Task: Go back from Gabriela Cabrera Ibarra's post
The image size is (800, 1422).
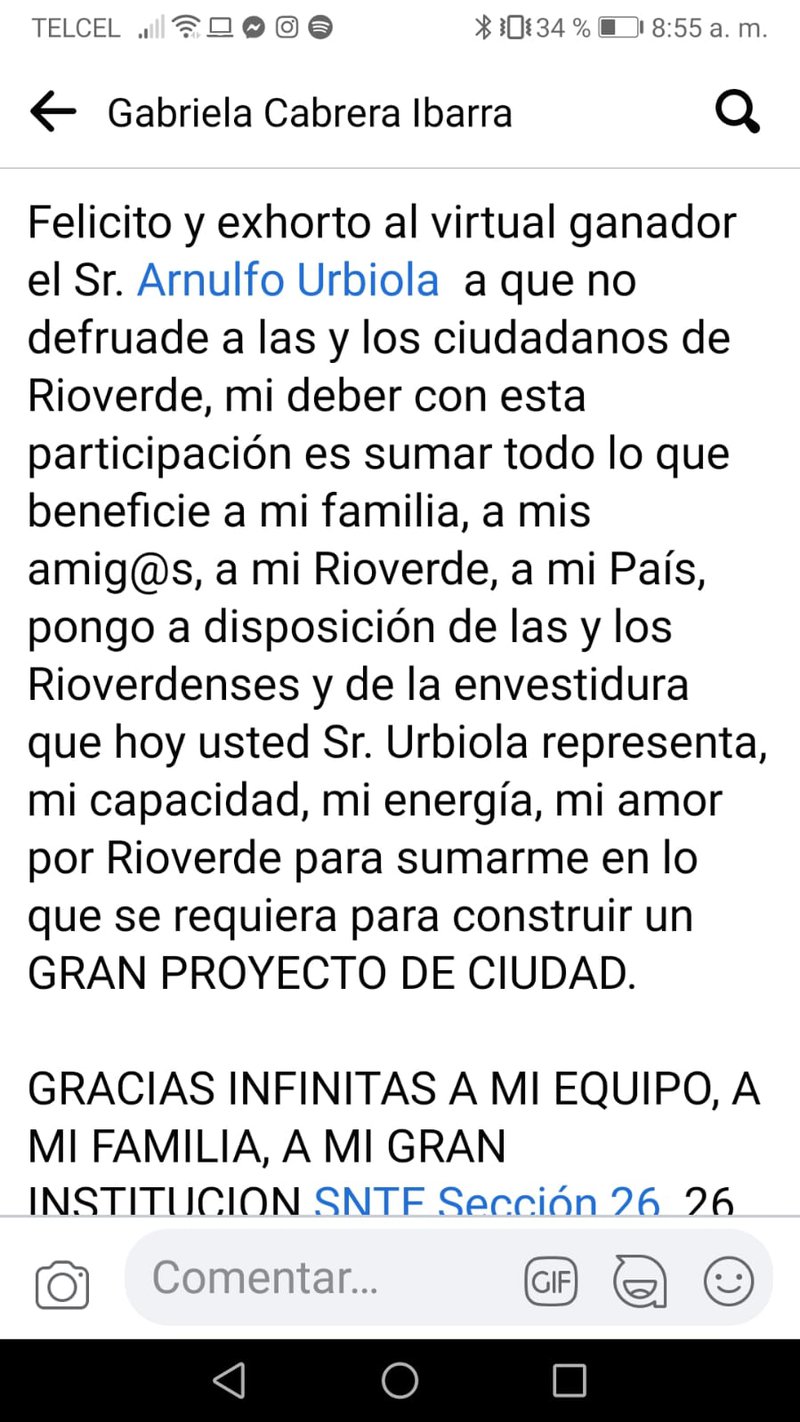Action: tap(53, 113)
